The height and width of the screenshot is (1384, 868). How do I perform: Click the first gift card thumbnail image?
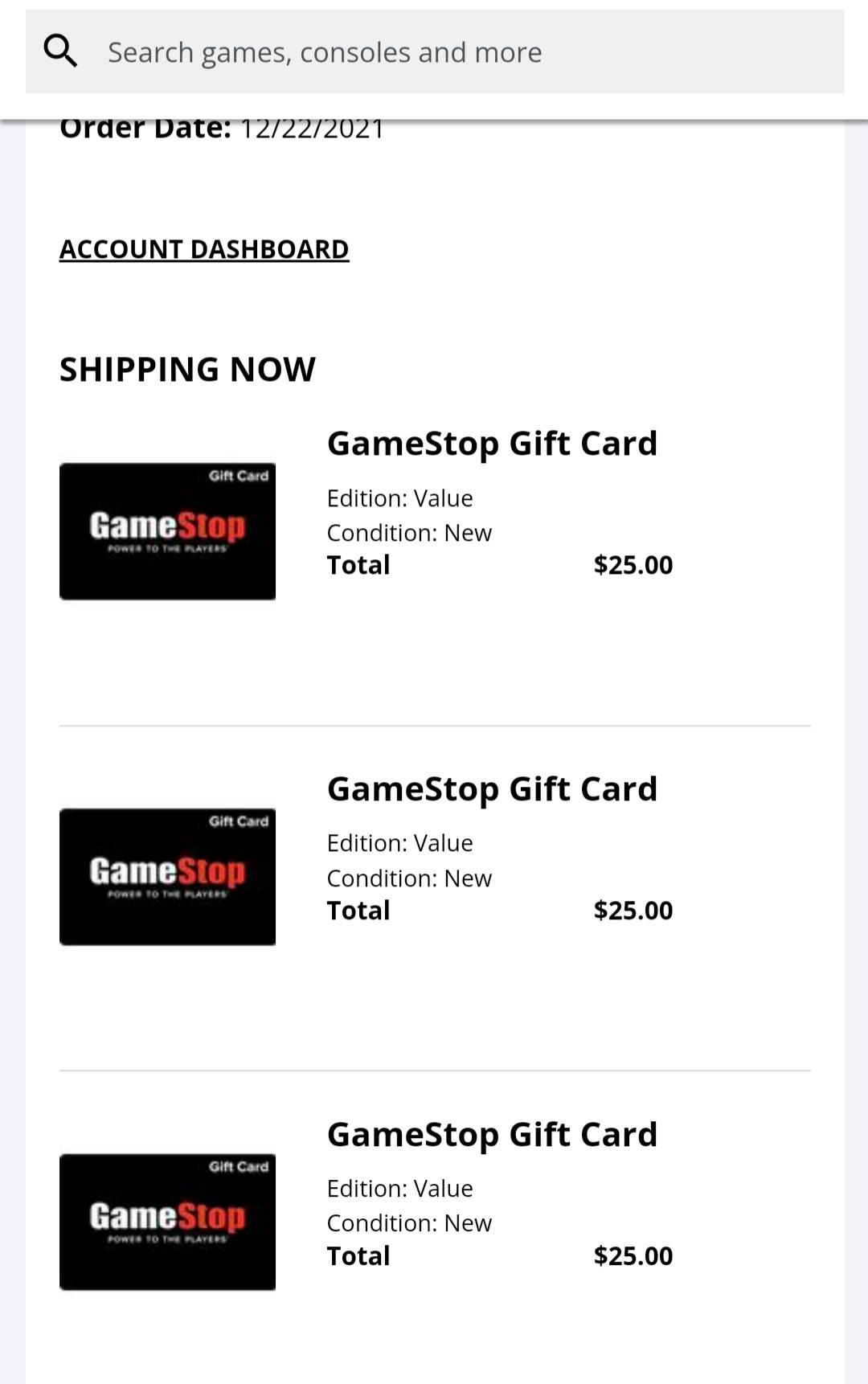click(167, 530)
